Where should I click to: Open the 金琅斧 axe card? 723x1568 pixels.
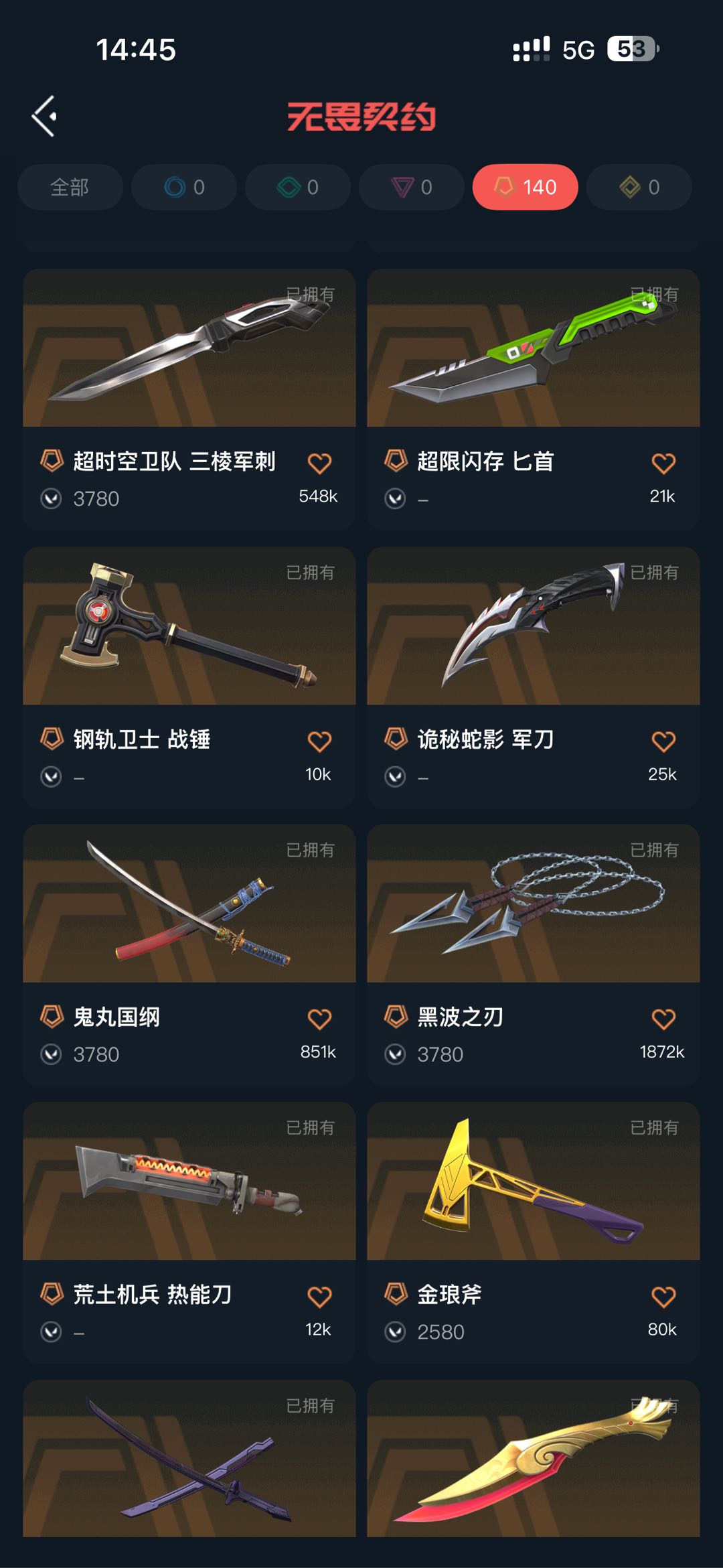(x=534, y=1182)
